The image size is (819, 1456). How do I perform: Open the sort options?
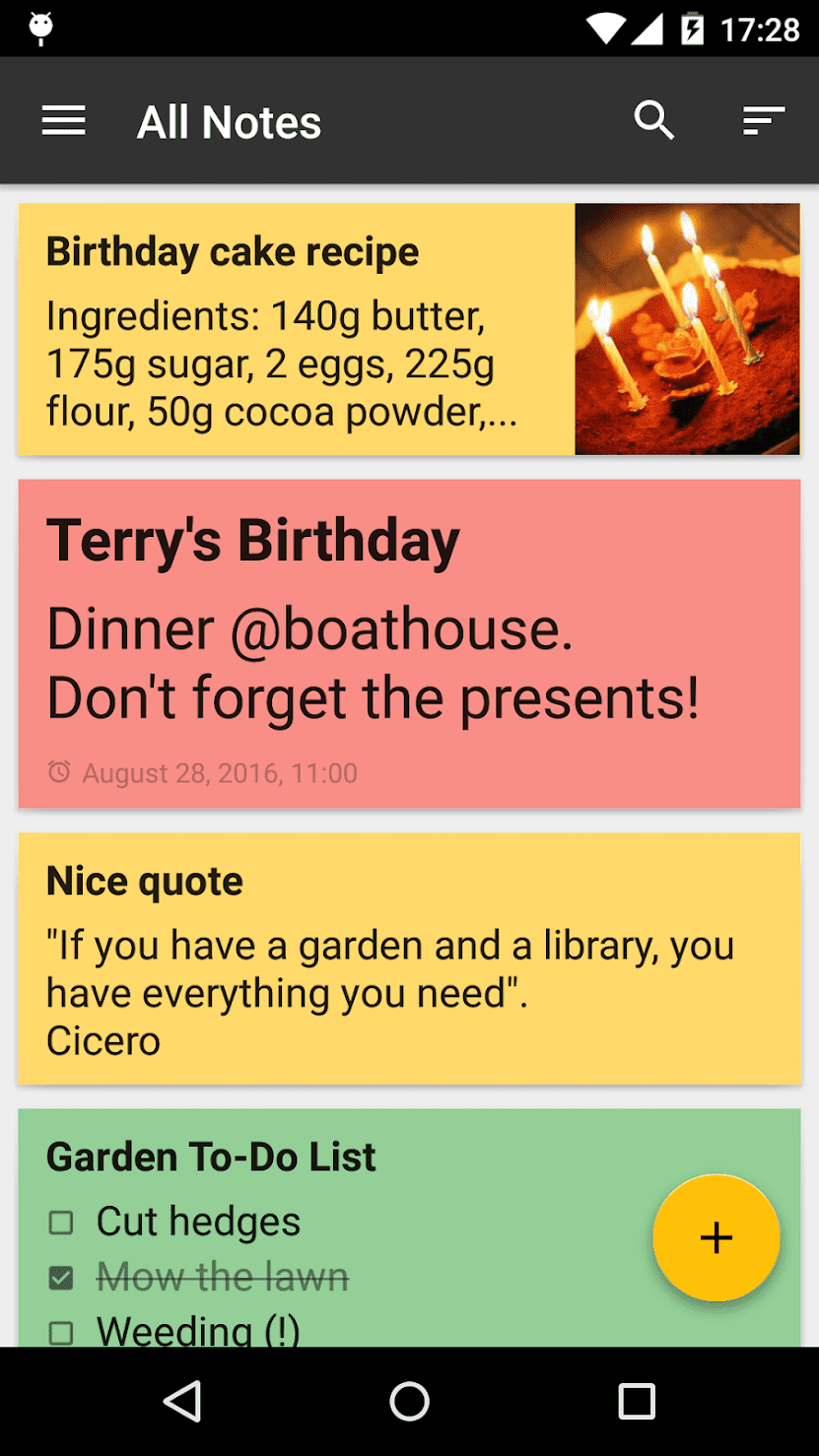pos(763,121)
